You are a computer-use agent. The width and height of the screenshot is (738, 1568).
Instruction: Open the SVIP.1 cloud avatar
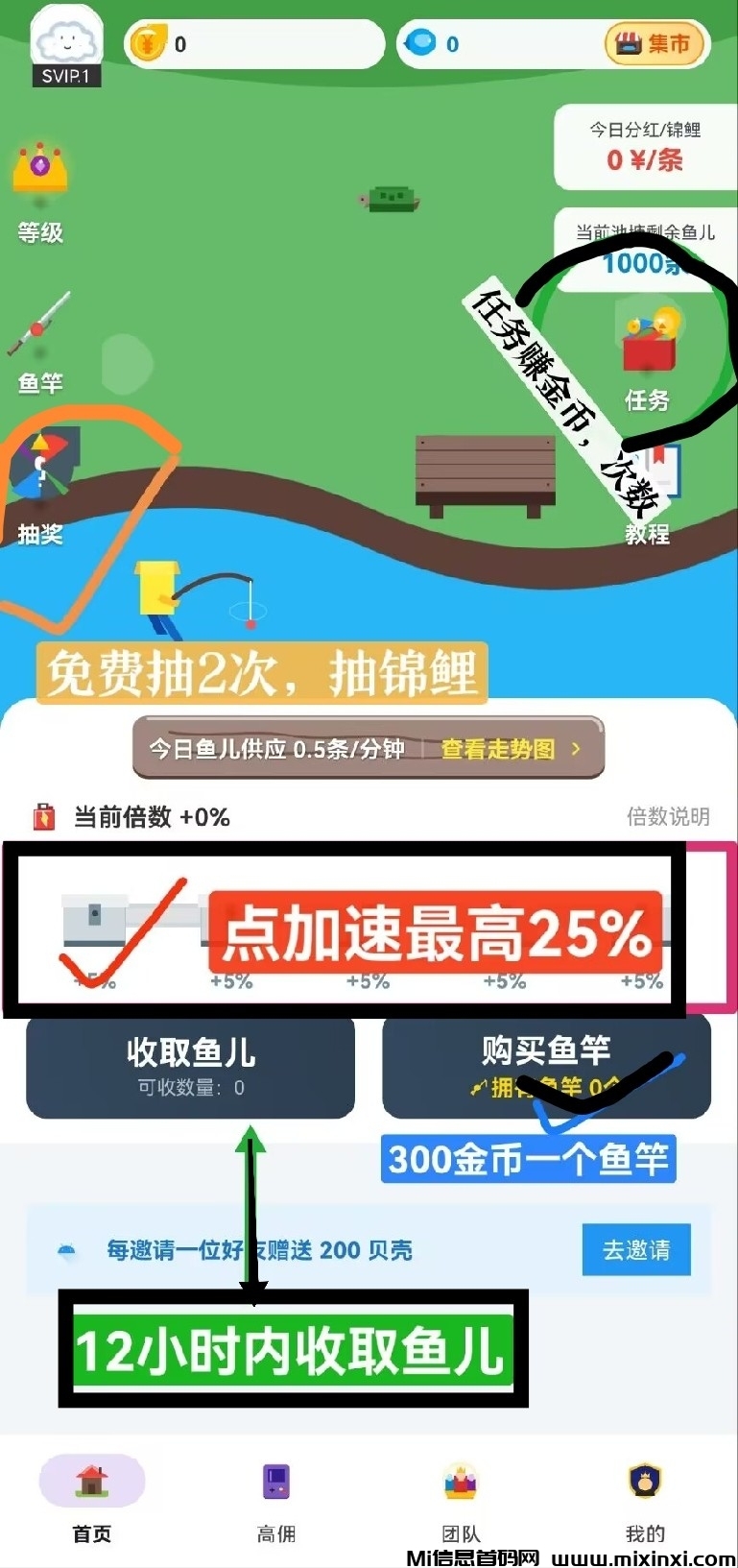(65, 46)
